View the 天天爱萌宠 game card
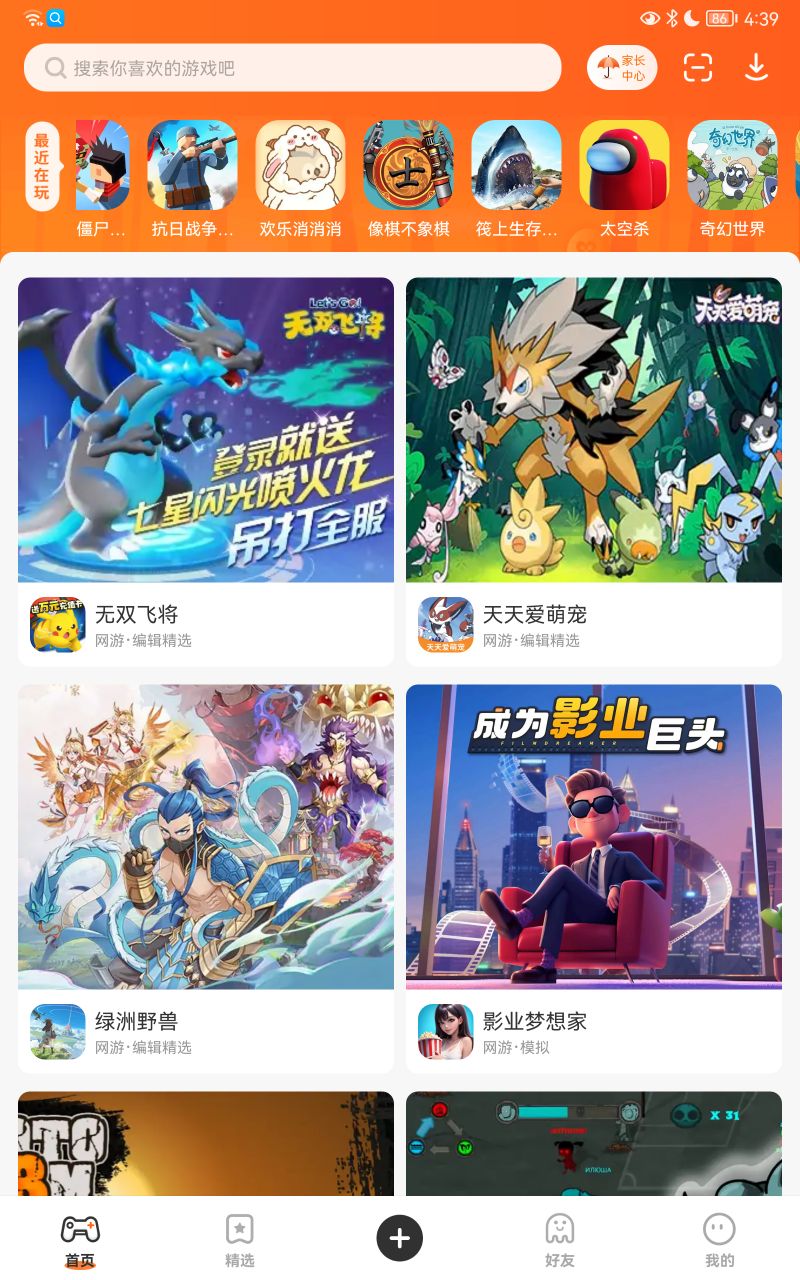Screen dimensions: 800x1280 click(594, 470)
